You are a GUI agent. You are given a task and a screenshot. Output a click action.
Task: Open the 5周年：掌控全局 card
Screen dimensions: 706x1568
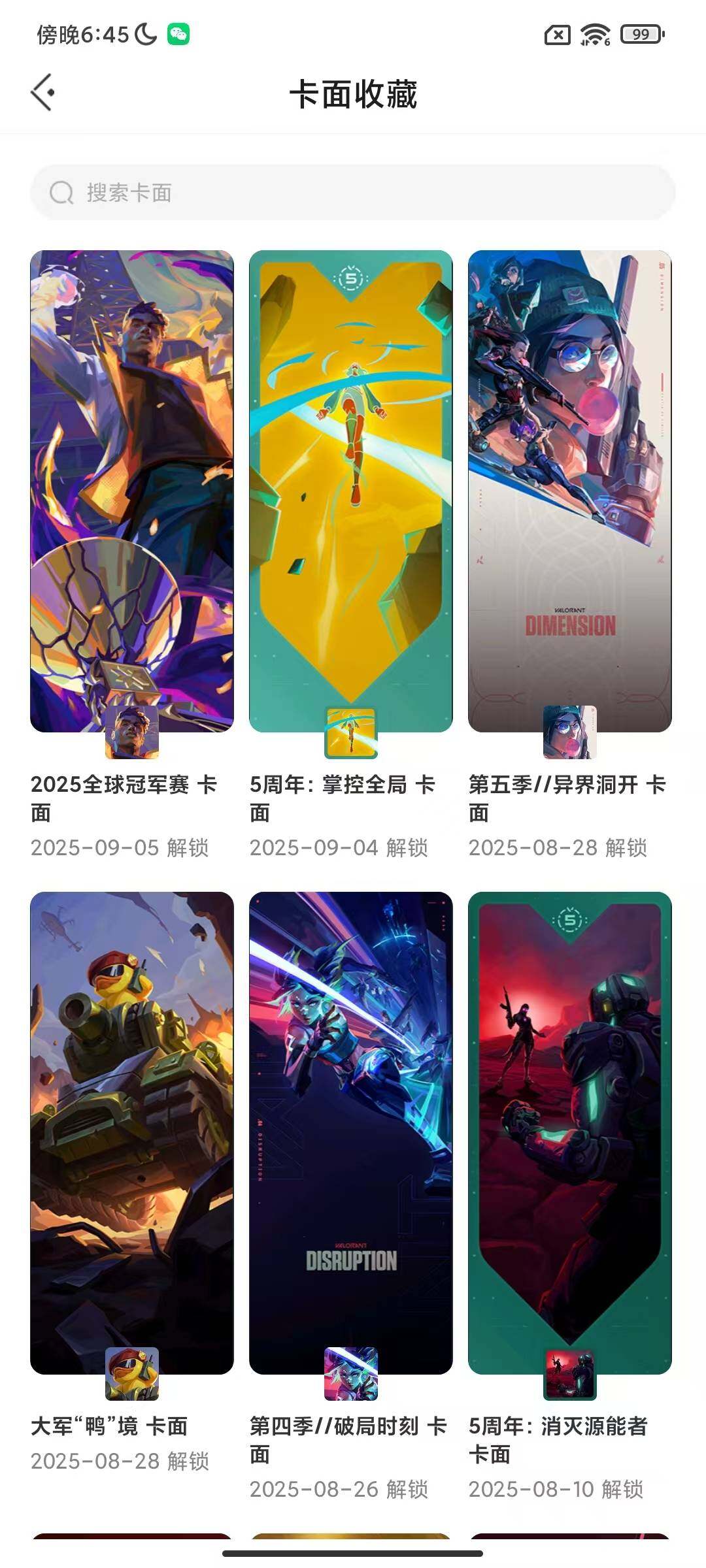pyautogui.click(x=351, y=491)
